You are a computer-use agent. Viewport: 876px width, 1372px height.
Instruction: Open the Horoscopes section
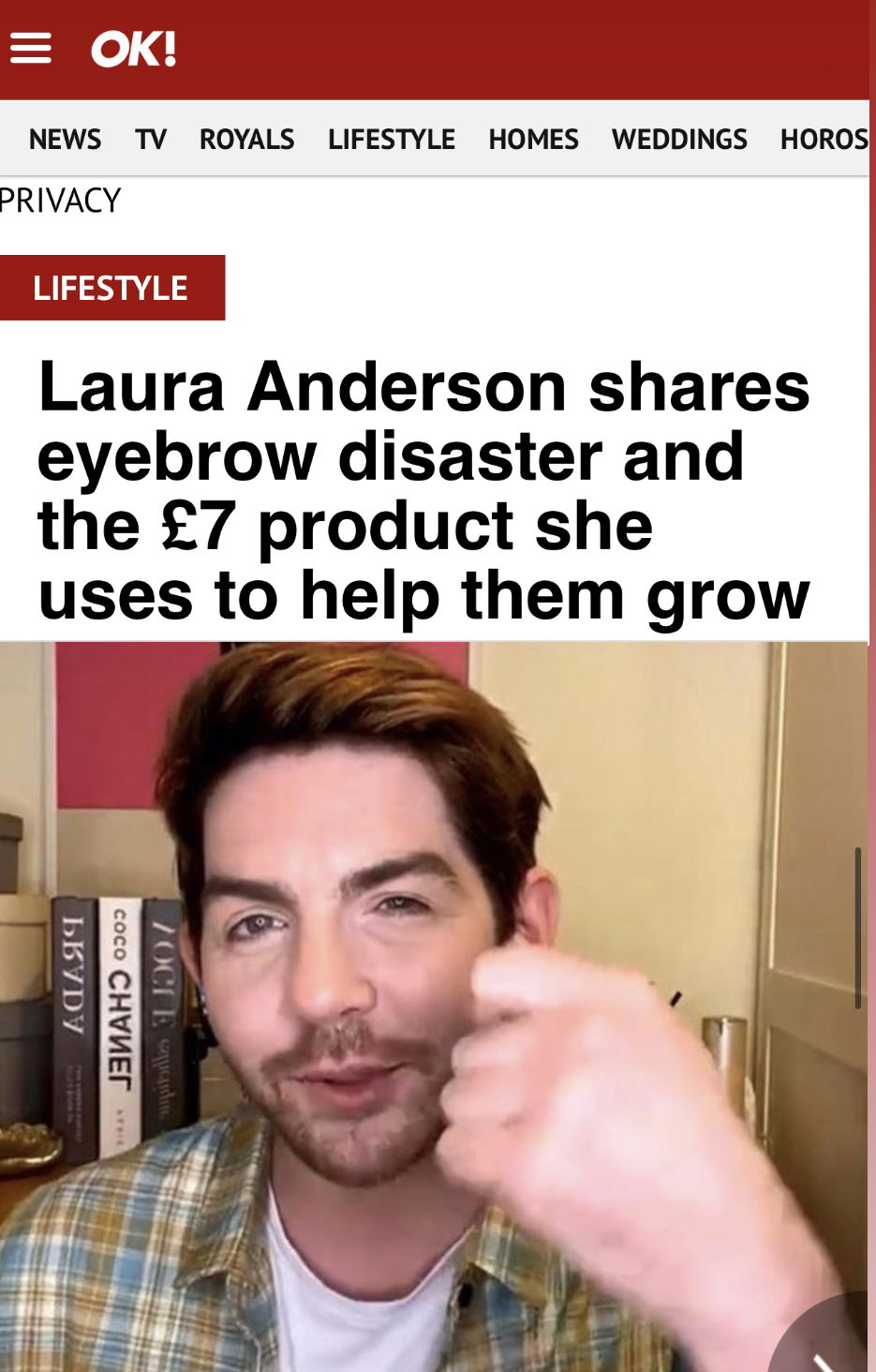click(x=824, y=140)
